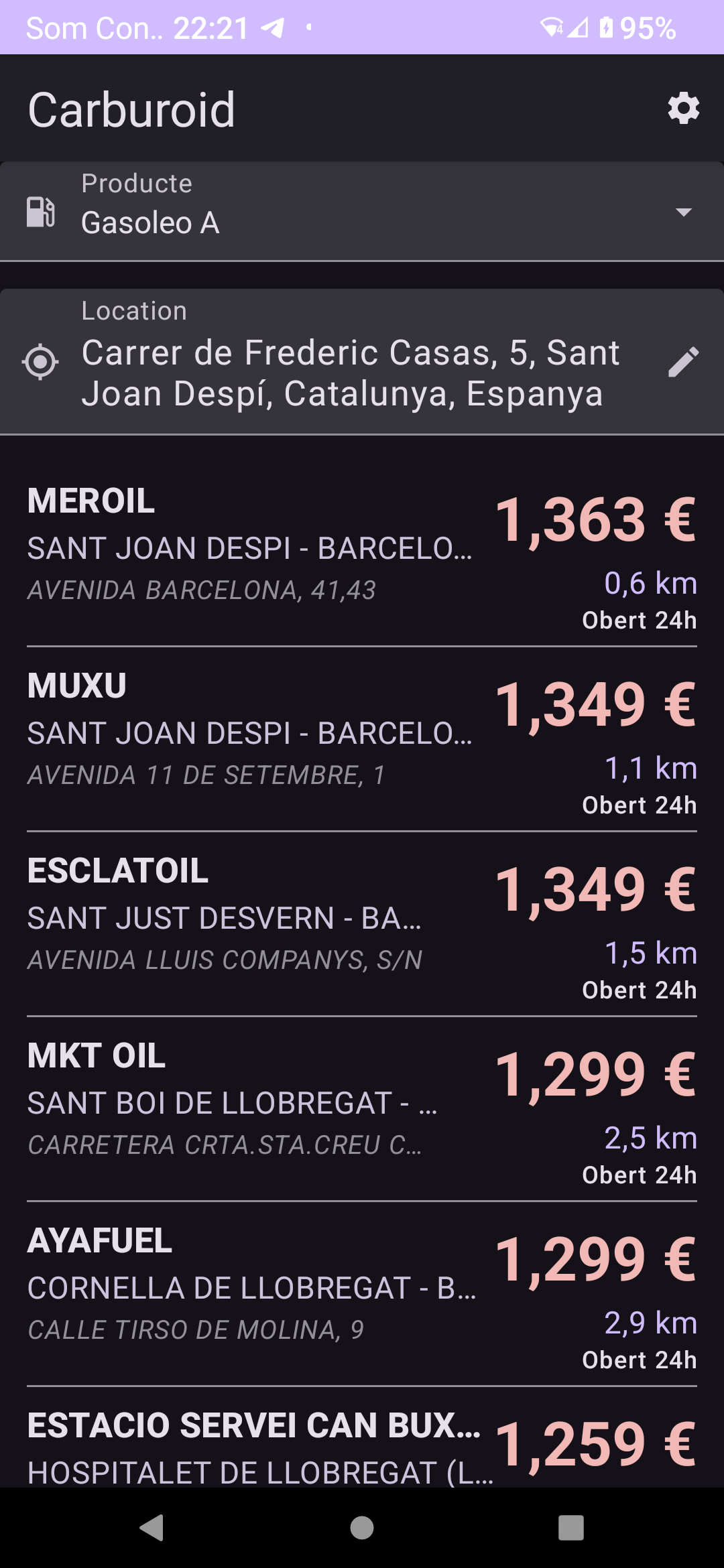This screenshot has width=724, height=1568.
Task: Open the settings gear
Action: coord(683,109)
